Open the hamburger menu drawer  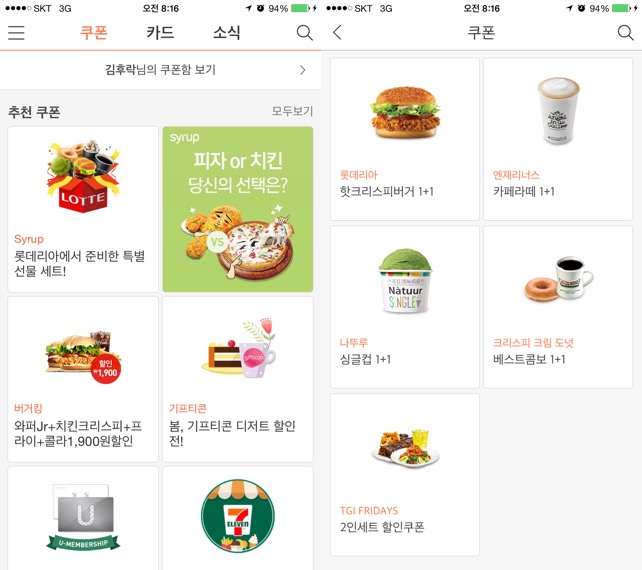pyautogui.click(x=16, y=33)
